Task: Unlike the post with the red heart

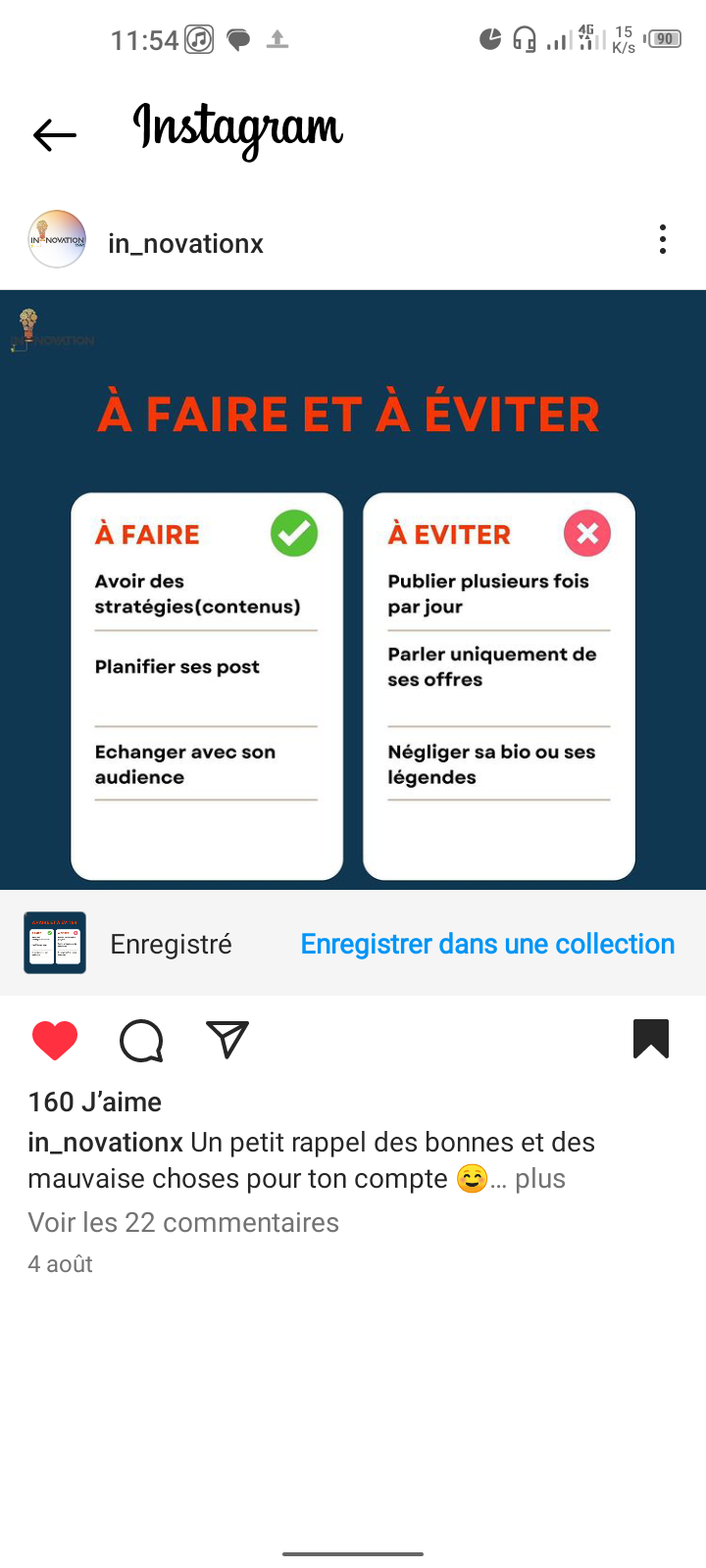Action: 55,1040
